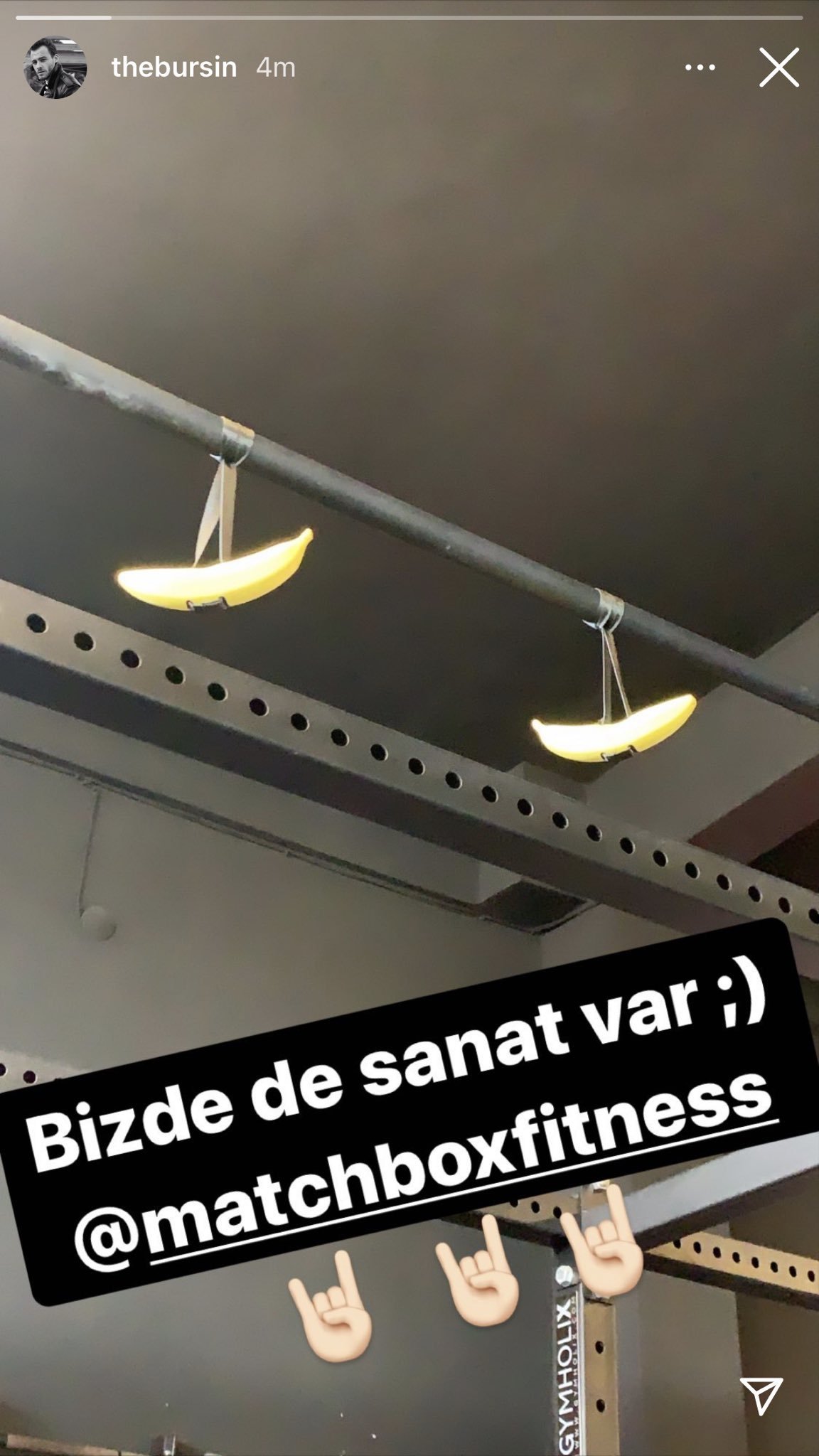Close the story viewer
The width and height of the screenshot is (819, 1456).
pos(778,68)
